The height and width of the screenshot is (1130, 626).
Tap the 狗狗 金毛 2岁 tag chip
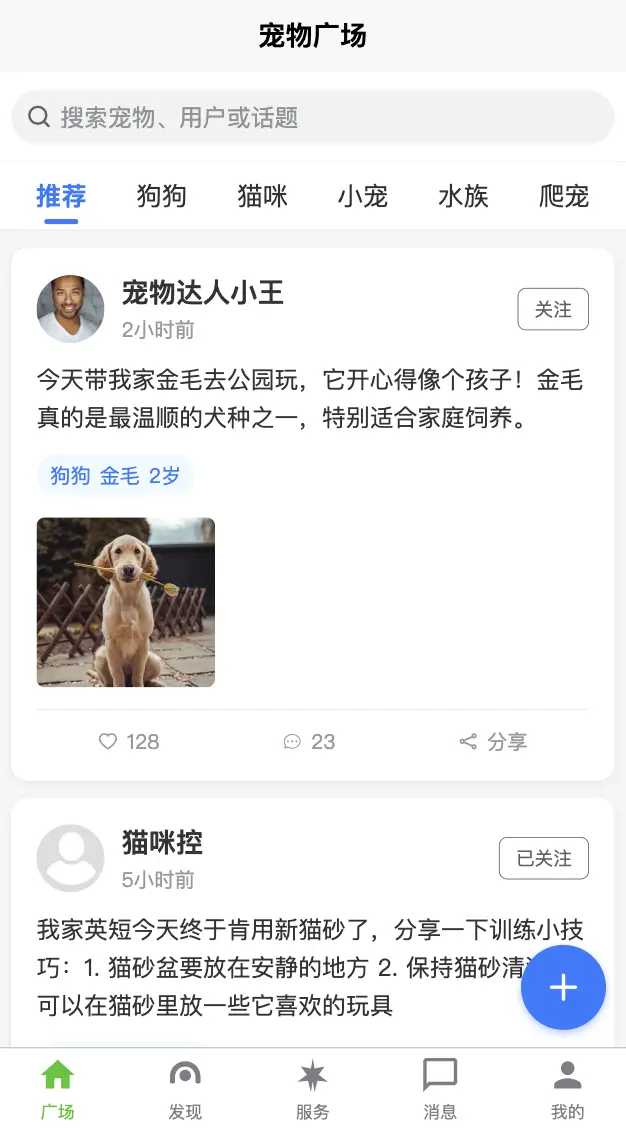(115, 476)
